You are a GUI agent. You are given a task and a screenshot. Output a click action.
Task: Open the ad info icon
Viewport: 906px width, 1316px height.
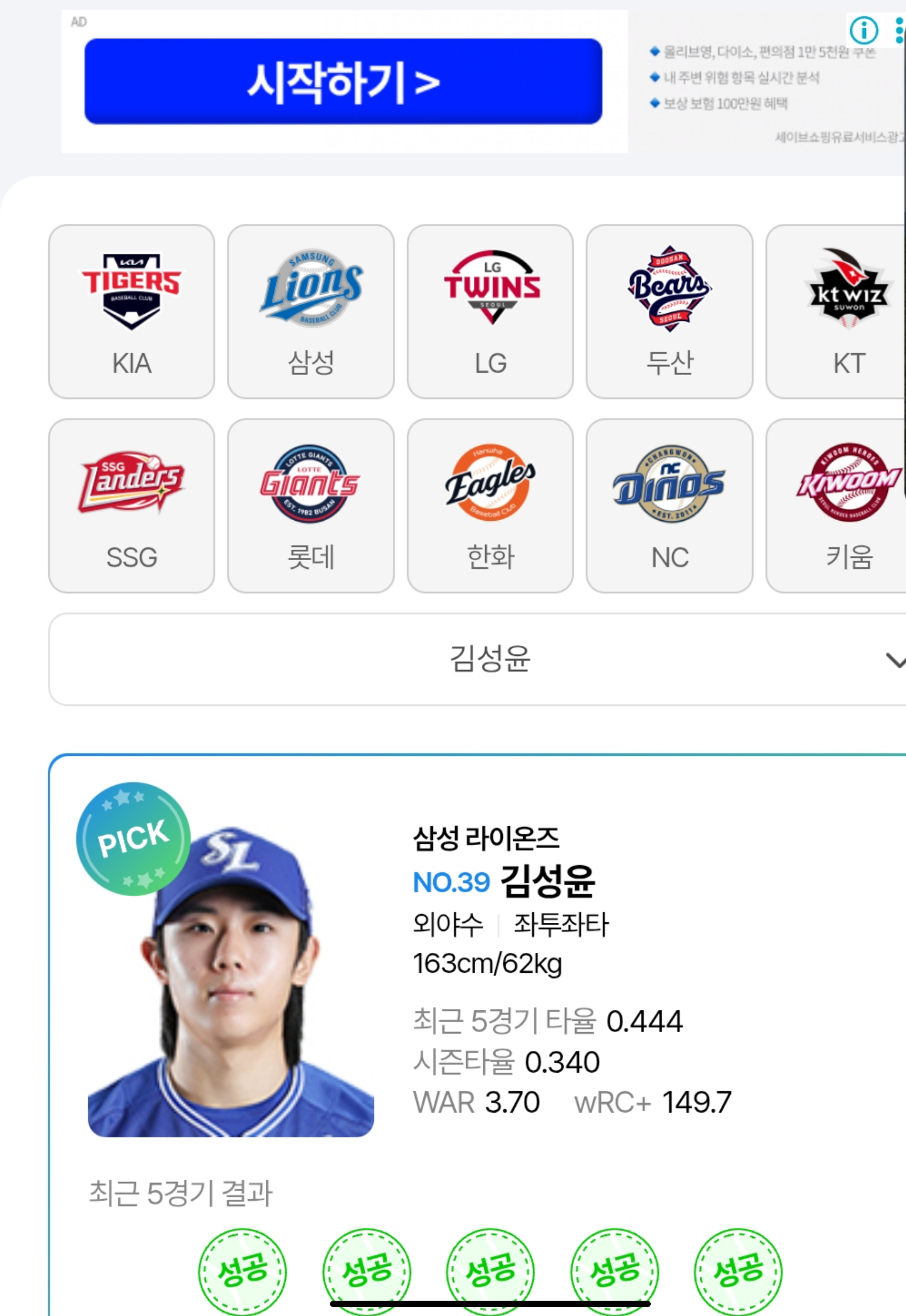(x=863, y=30)
